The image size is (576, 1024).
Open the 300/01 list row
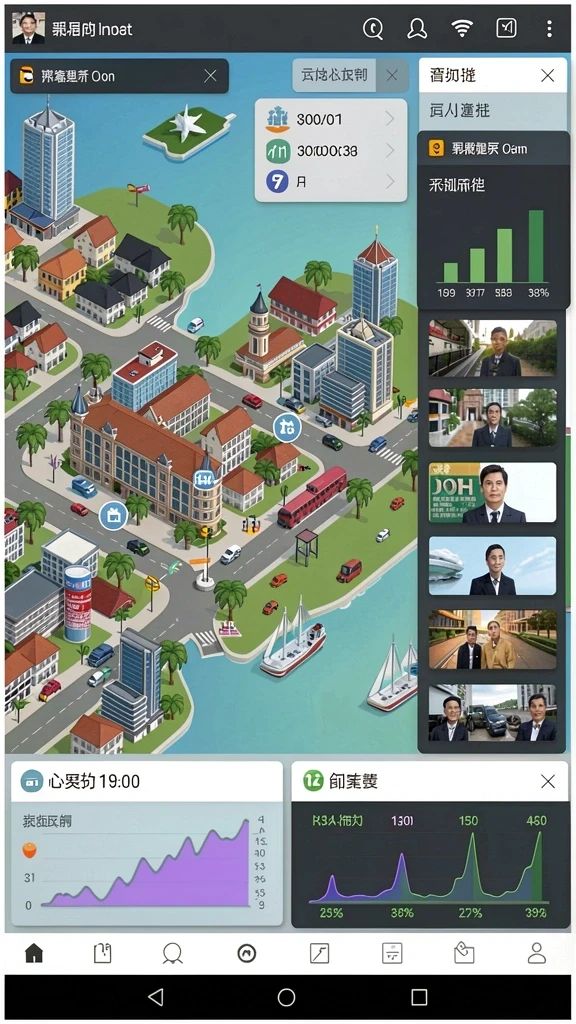[330, 119]
